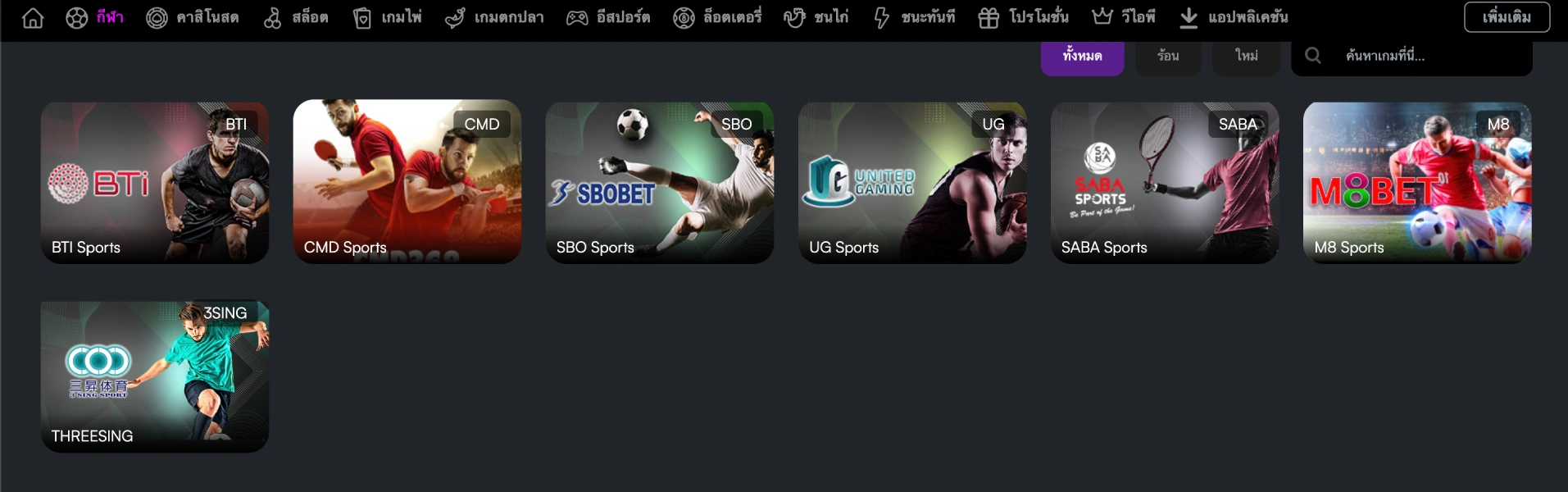The width and height of the screenshot is (1568, 492).
Task: Open the ล็อตเตอรี่ category
Action: coord(717,17)
